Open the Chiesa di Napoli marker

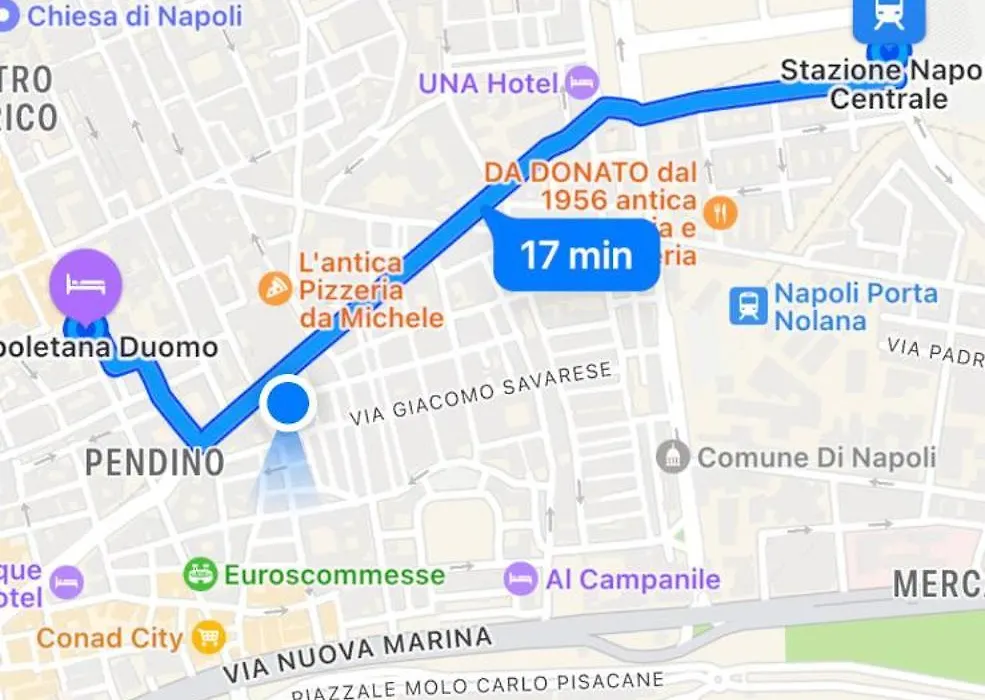coord(8,15)
